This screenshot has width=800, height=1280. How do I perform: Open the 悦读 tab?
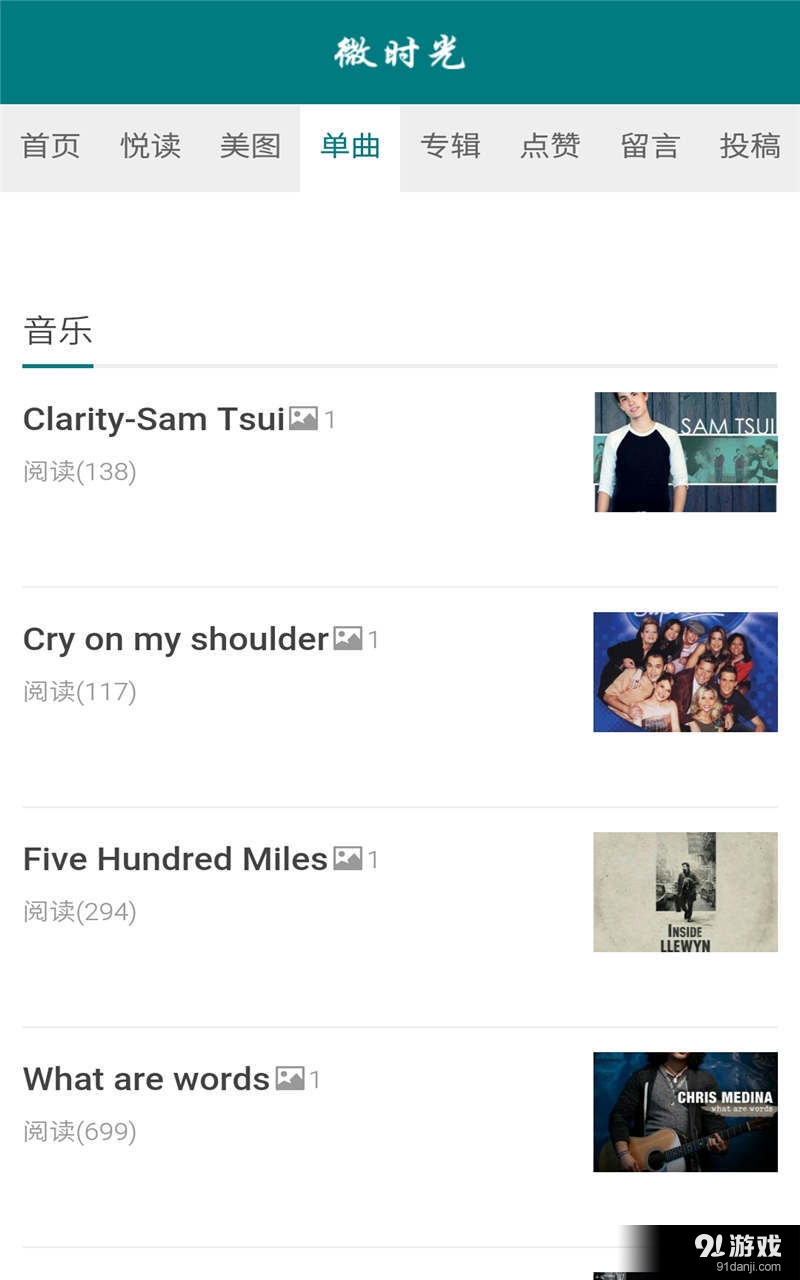(x=149, y=146)
